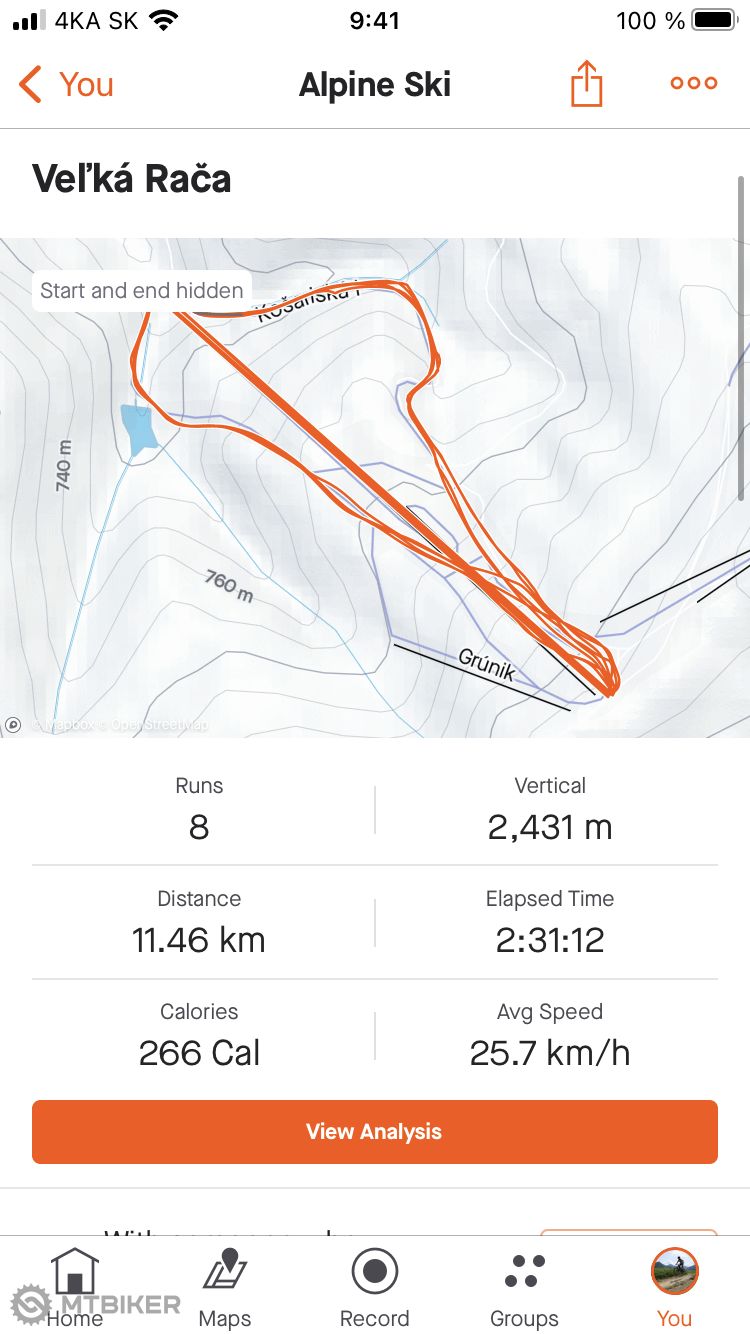Tap the View Analysis button
750x1334 pixels.
point(375,1131)
